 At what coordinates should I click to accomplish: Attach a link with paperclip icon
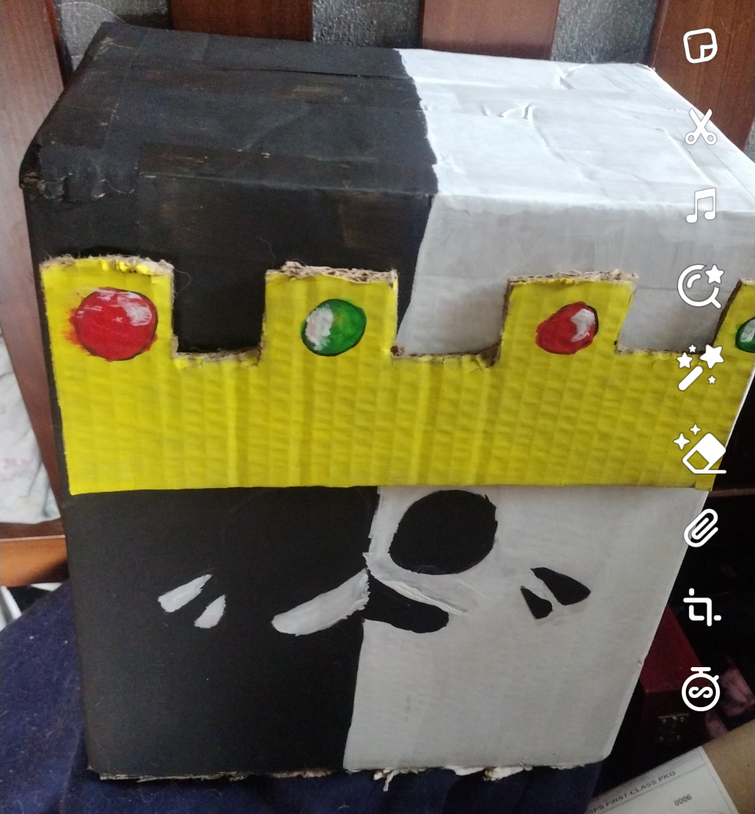click(701, 527)
